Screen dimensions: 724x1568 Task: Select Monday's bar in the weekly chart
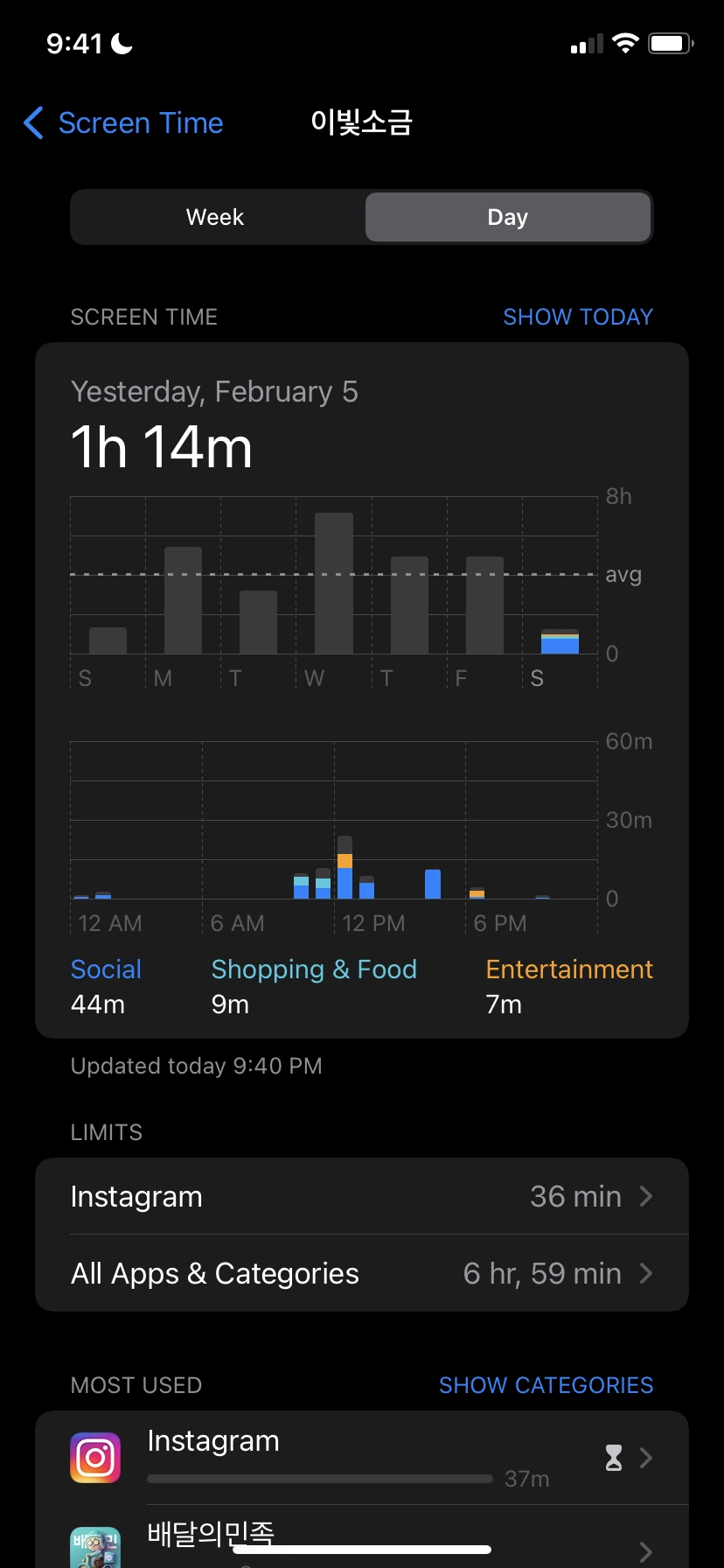pos(183,600)
